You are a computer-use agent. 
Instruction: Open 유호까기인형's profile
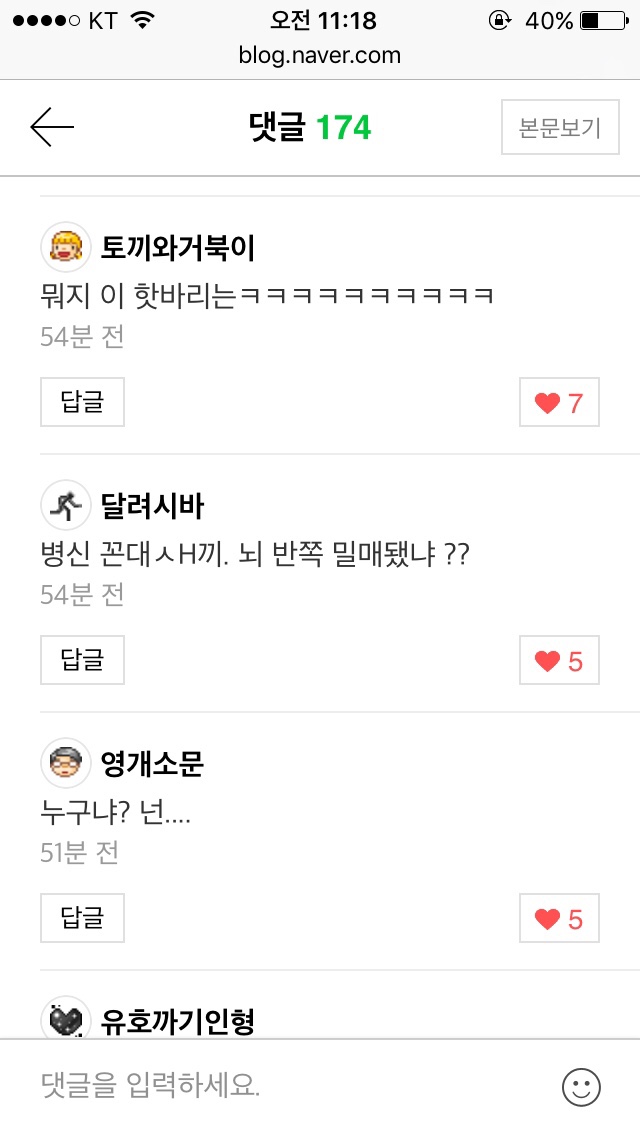click(66, 1020)
